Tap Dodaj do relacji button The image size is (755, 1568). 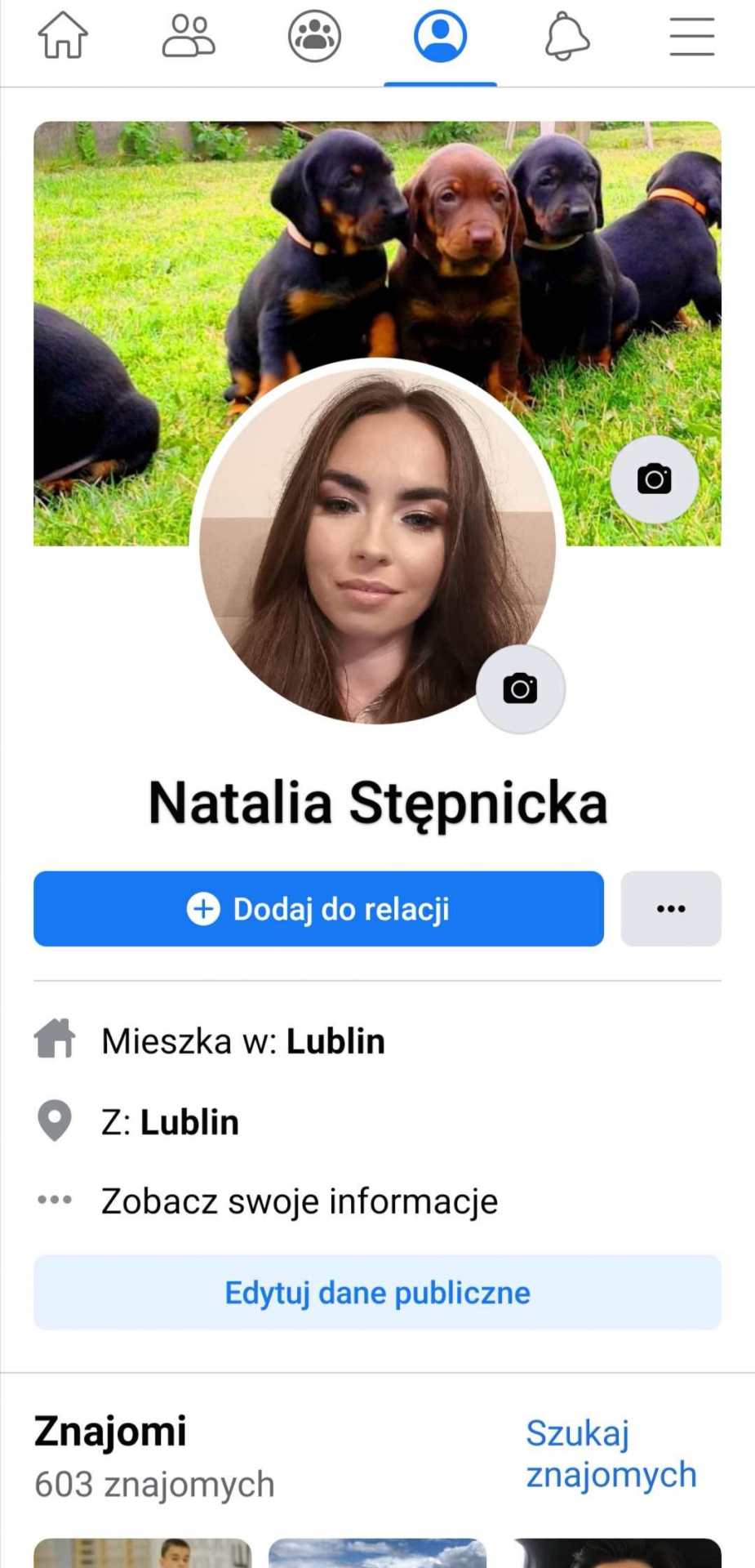(318, 909)
